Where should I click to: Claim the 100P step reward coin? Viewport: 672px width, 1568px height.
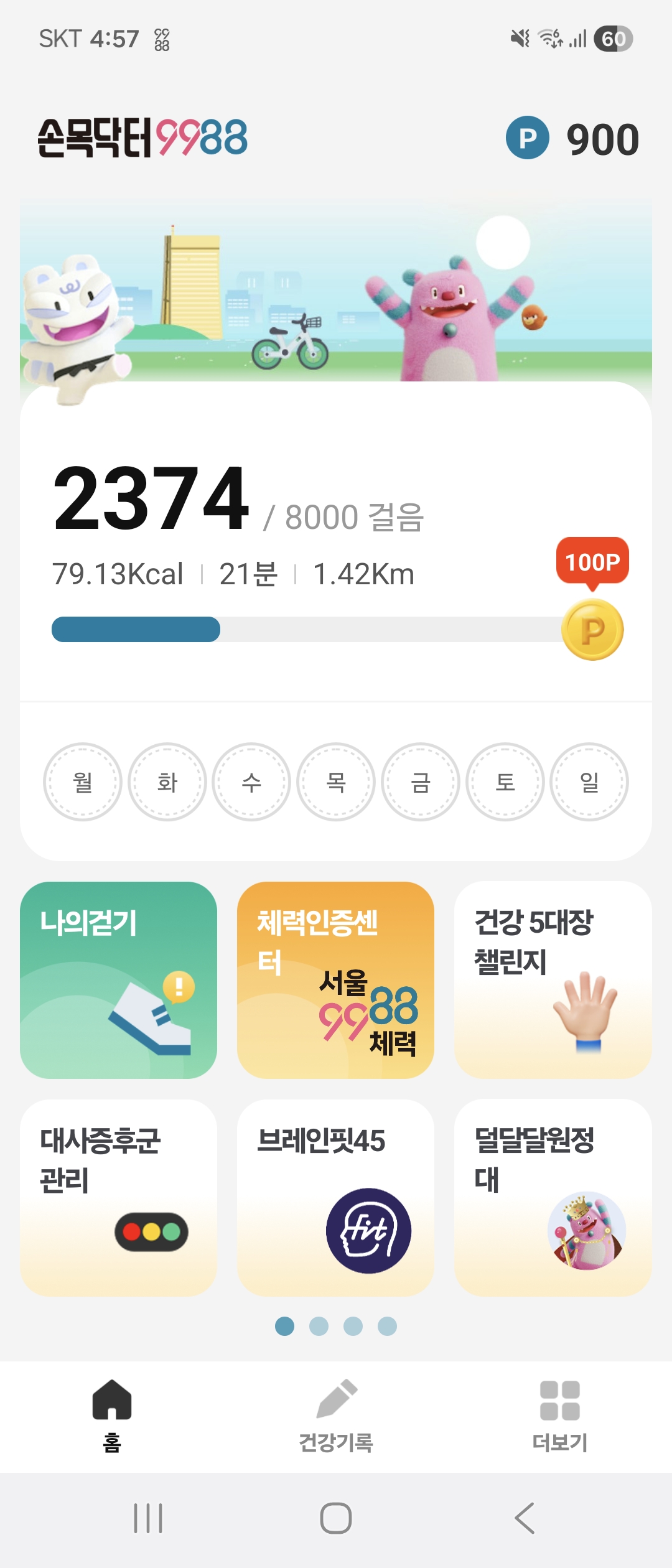(592, 629)
